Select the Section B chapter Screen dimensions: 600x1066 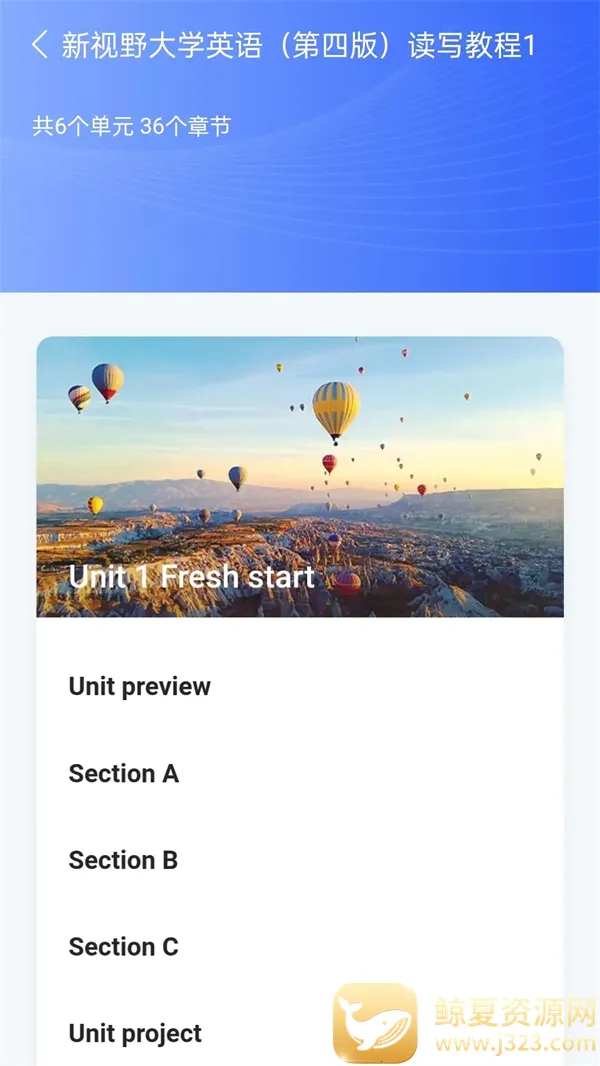point(124,861)
